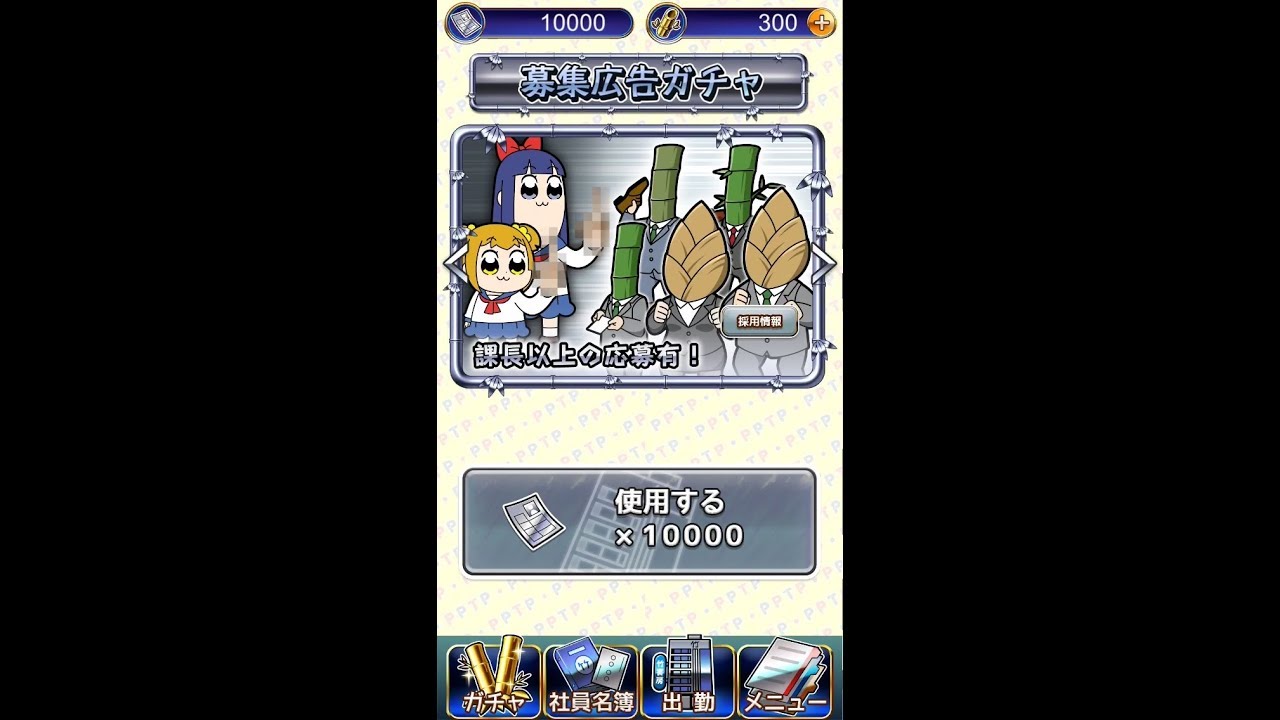
Task: Open 採用情報 recruitment info
Action: click(x=759, y=322)
